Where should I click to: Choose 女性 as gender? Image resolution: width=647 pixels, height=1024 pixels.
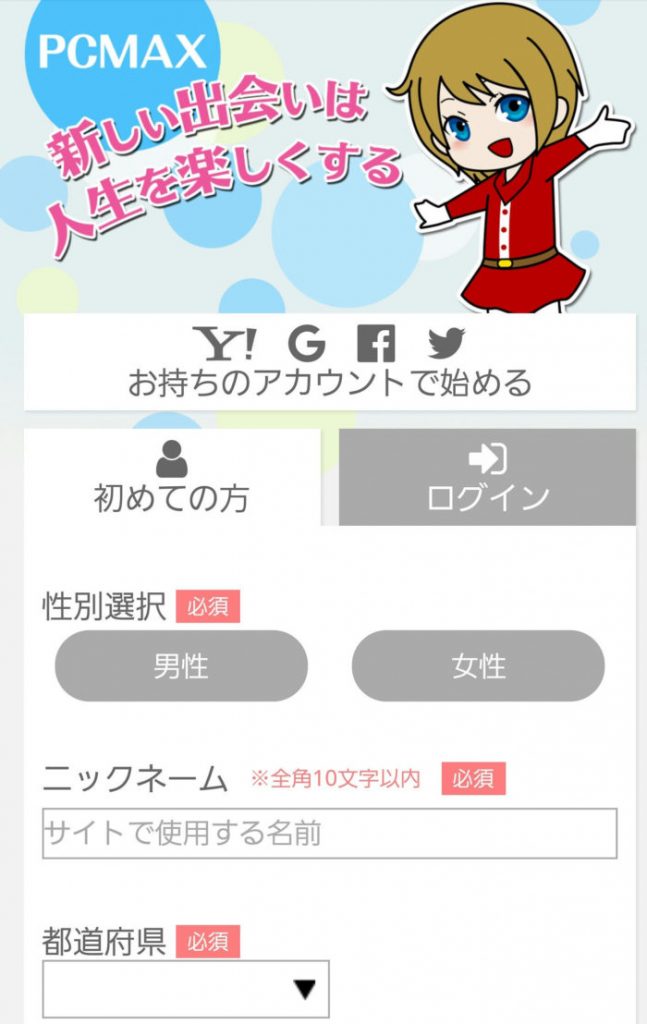[478, 666]
